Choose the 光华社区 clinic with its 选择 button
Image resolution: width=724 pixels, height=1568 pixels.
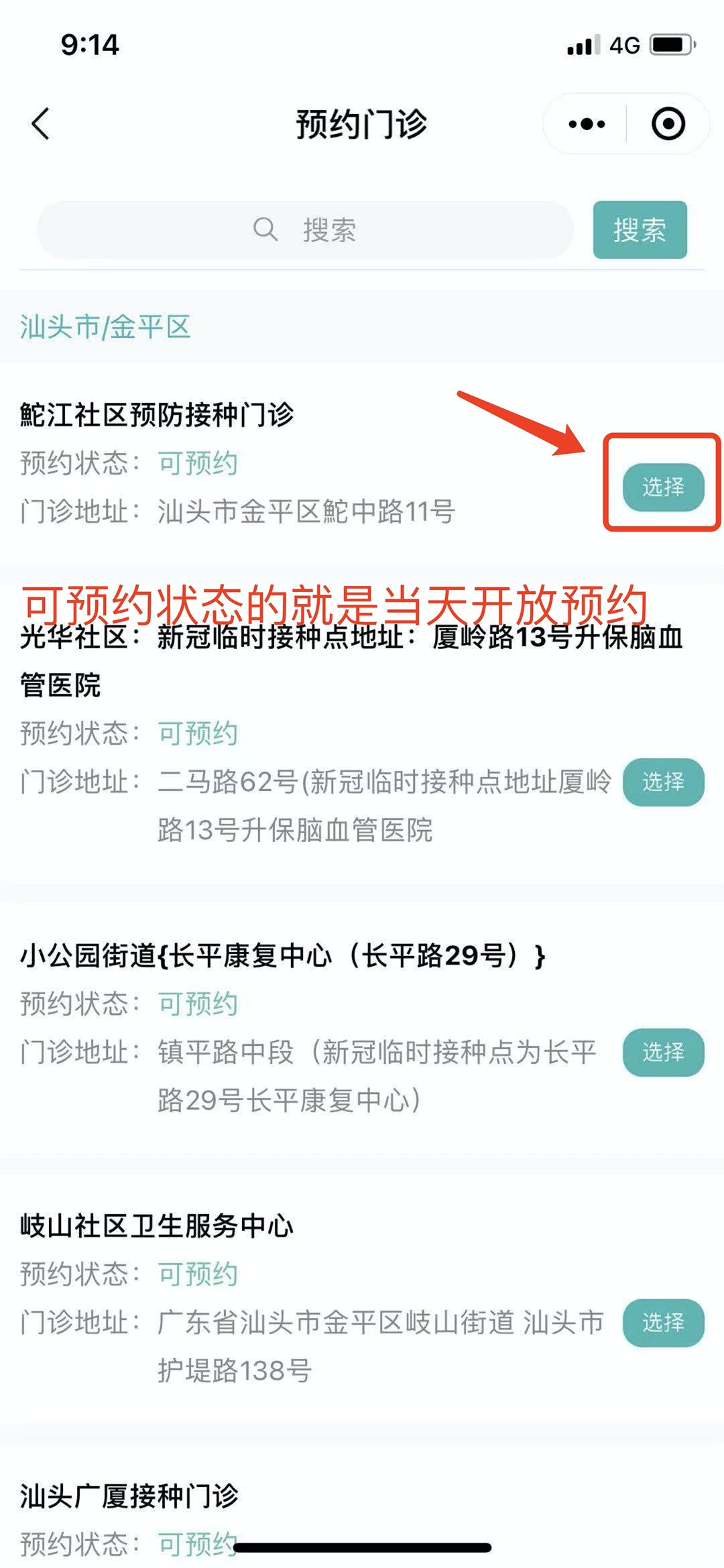pos(663,782)
